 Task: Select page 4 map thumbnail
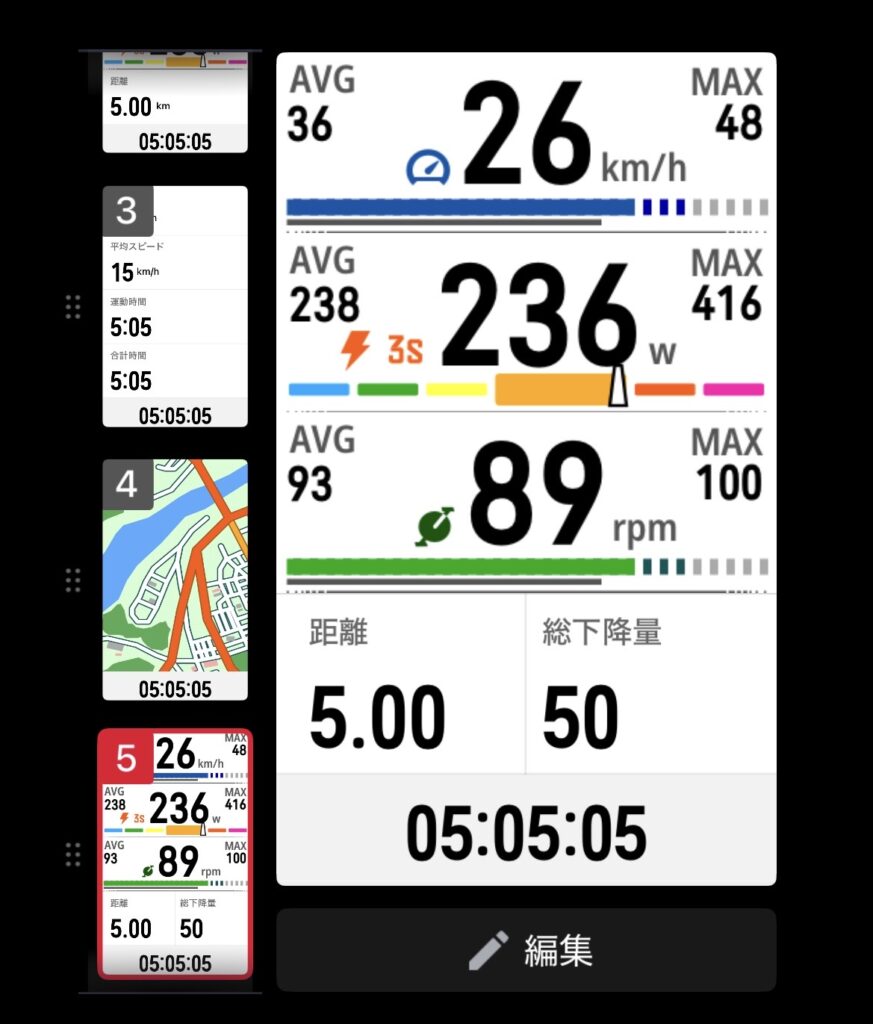click(175, 579)
